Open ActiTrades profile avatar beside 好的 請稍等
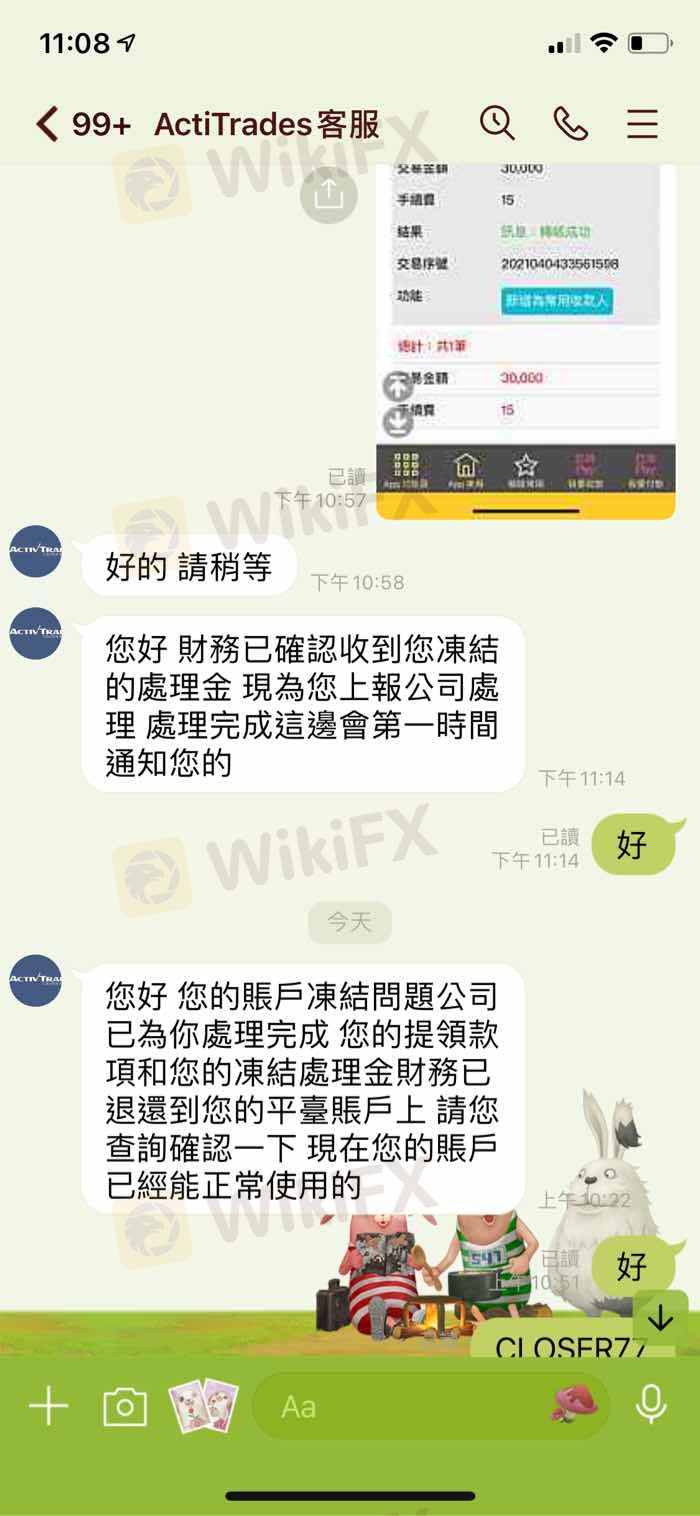The image size is (700, 1516). pyautogui.click(x=35, y=551)
